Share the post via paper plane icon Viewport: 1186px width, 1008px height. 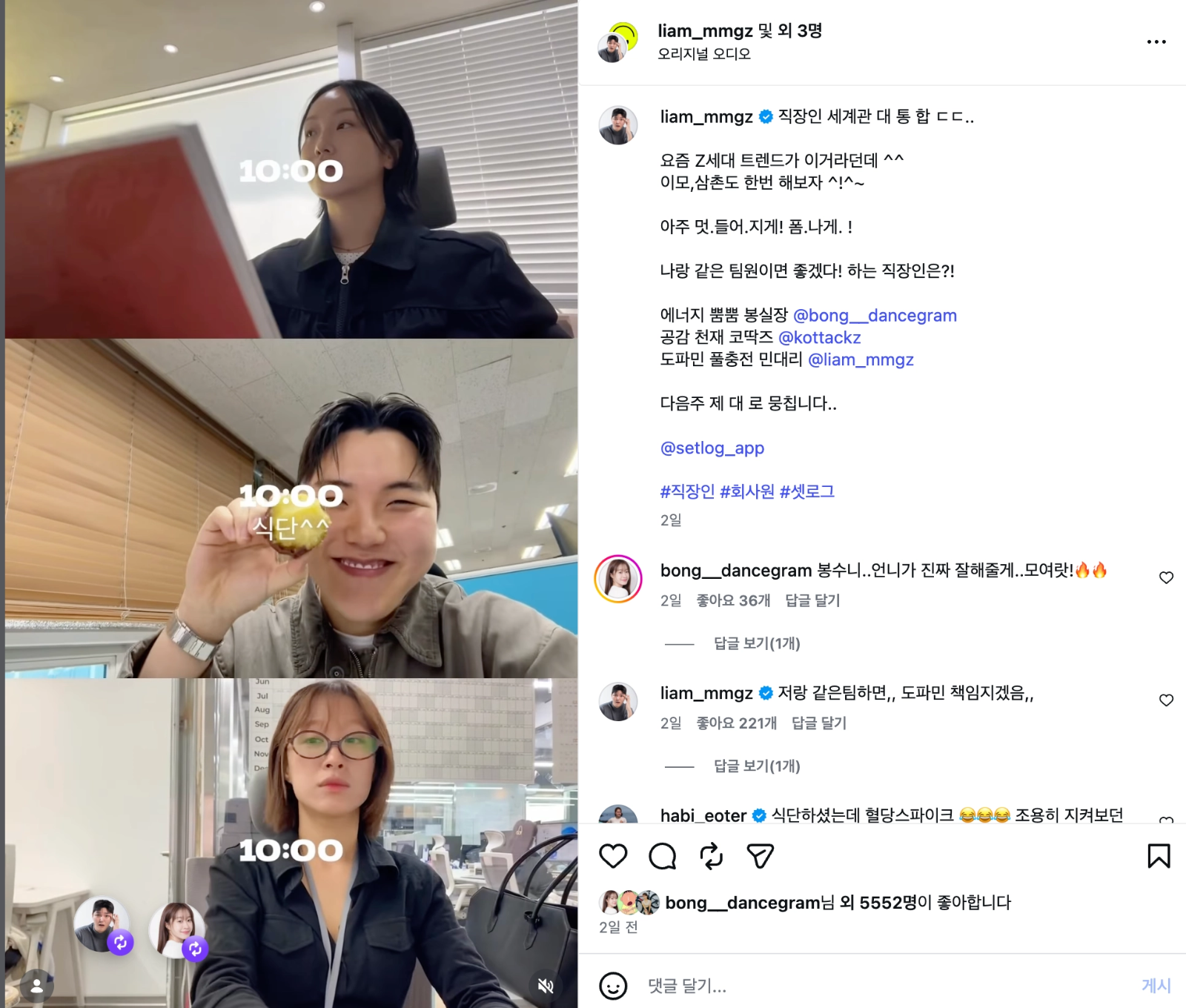[x=760, y=856]
